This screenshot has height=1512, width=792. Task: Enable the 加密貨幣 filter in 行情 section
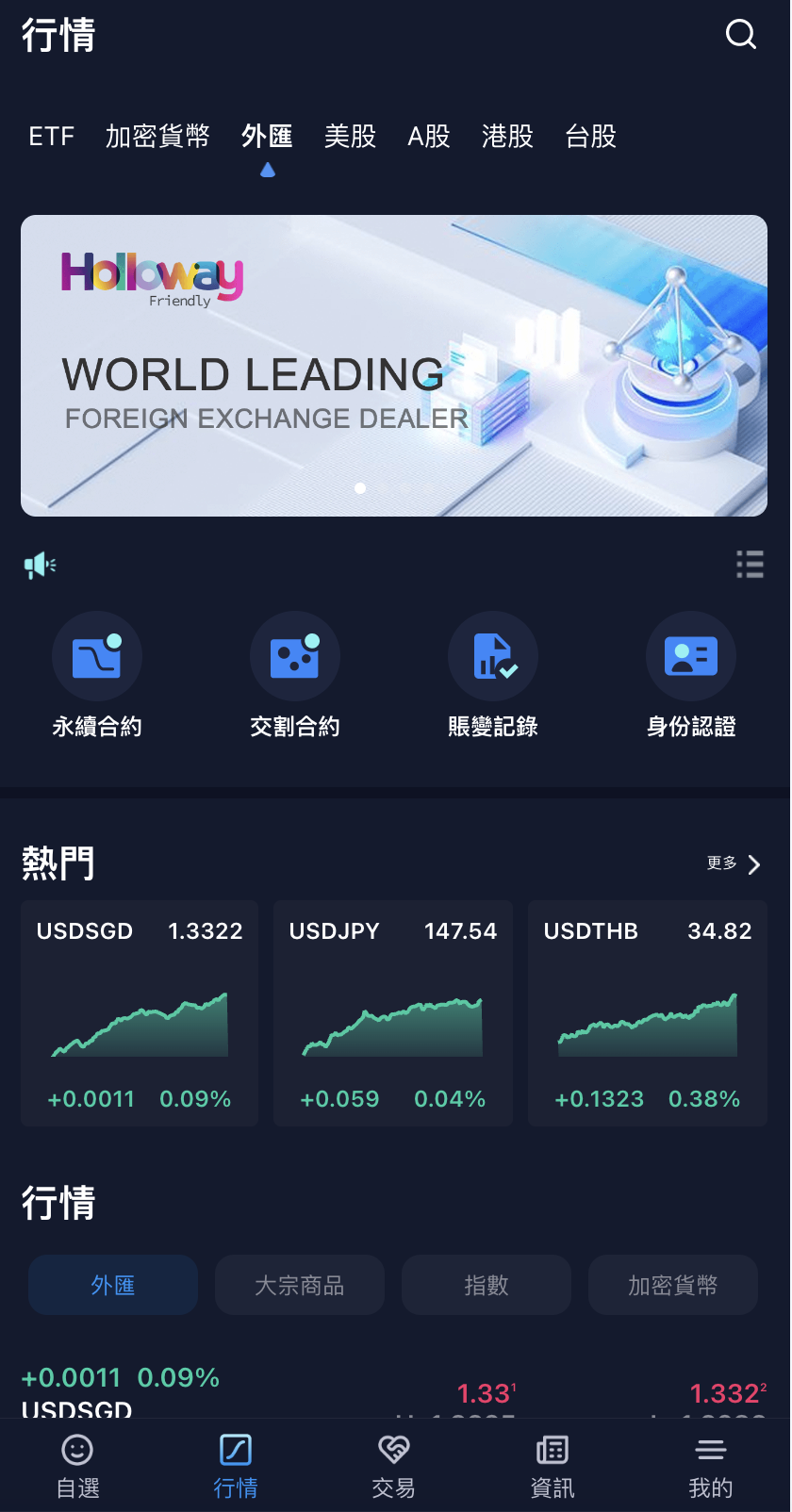672,1284
